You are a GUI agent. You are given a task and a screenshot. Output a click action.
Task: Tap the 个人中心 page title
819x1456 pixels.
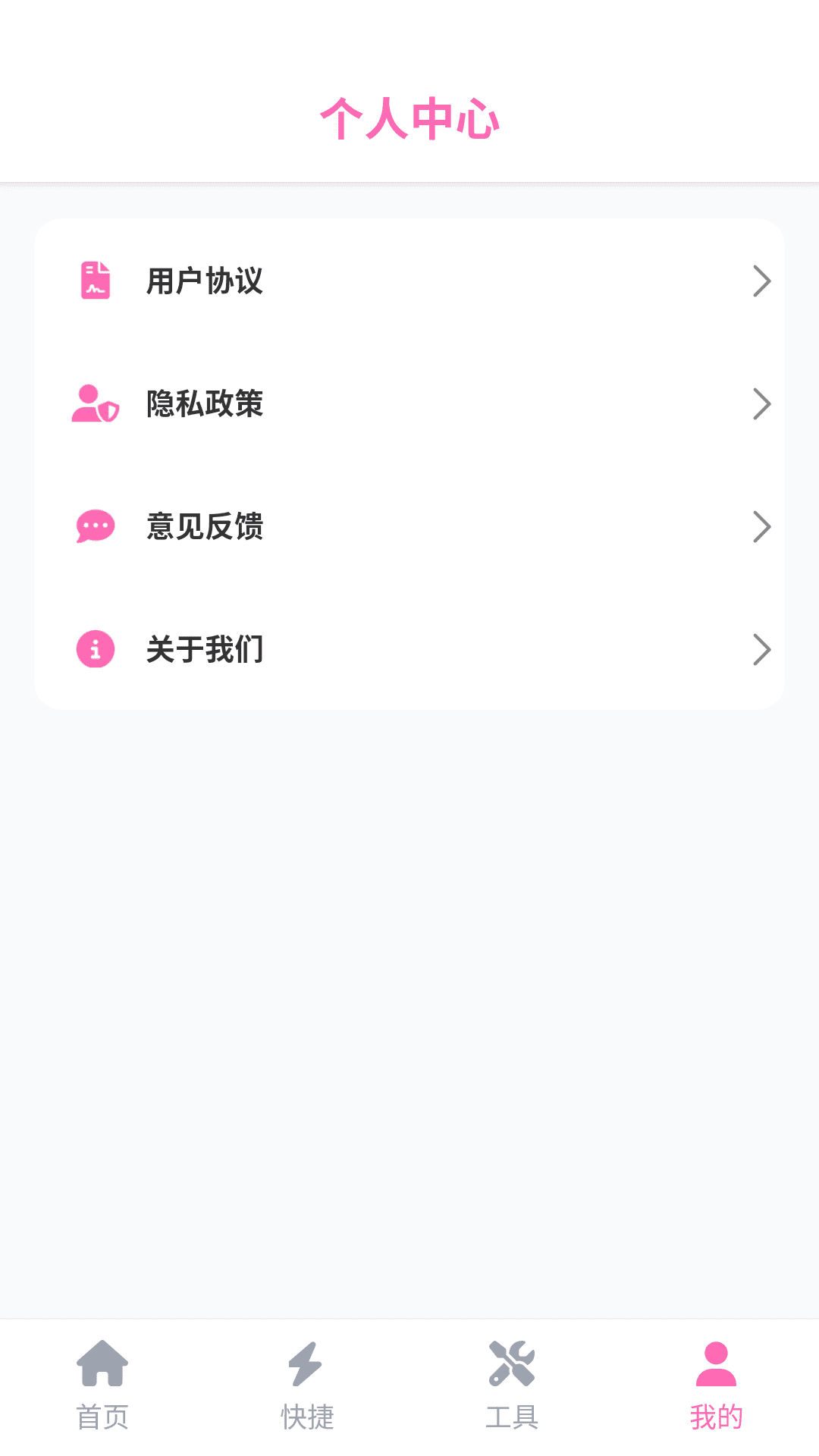409,118
